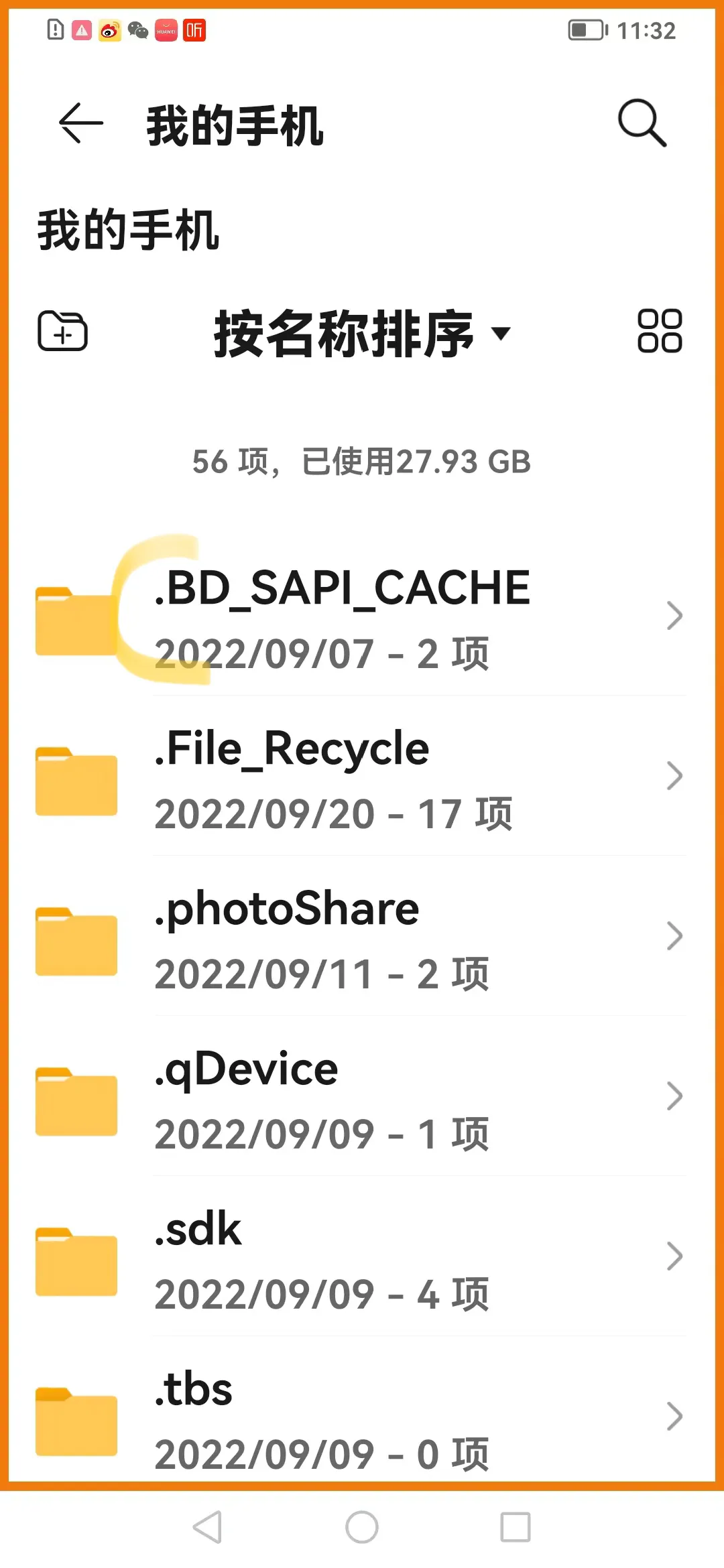Go back using the top arrow
This screenshot has width=724, height=1568.
(81, 123)
